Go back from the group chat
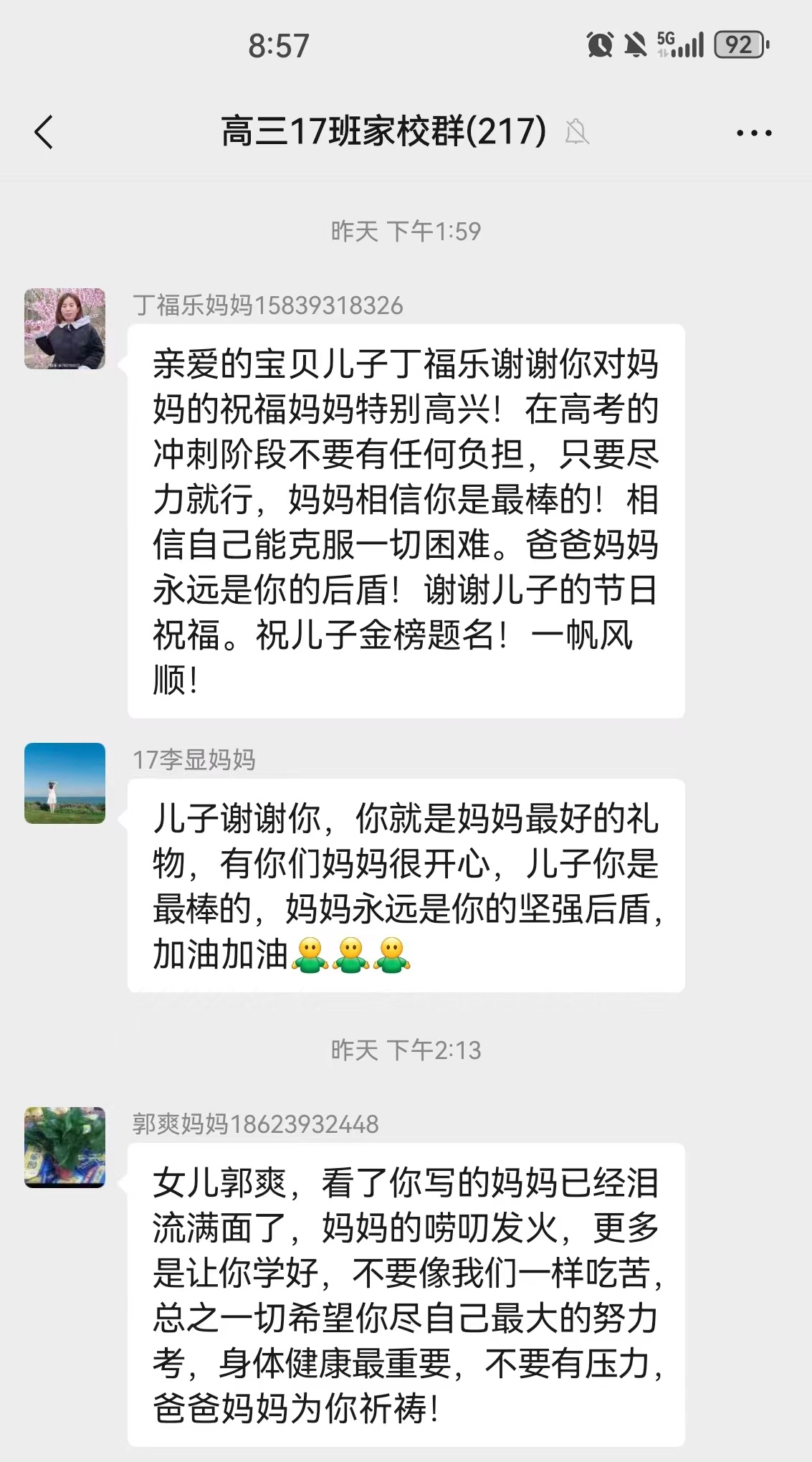 click(44, 133)
